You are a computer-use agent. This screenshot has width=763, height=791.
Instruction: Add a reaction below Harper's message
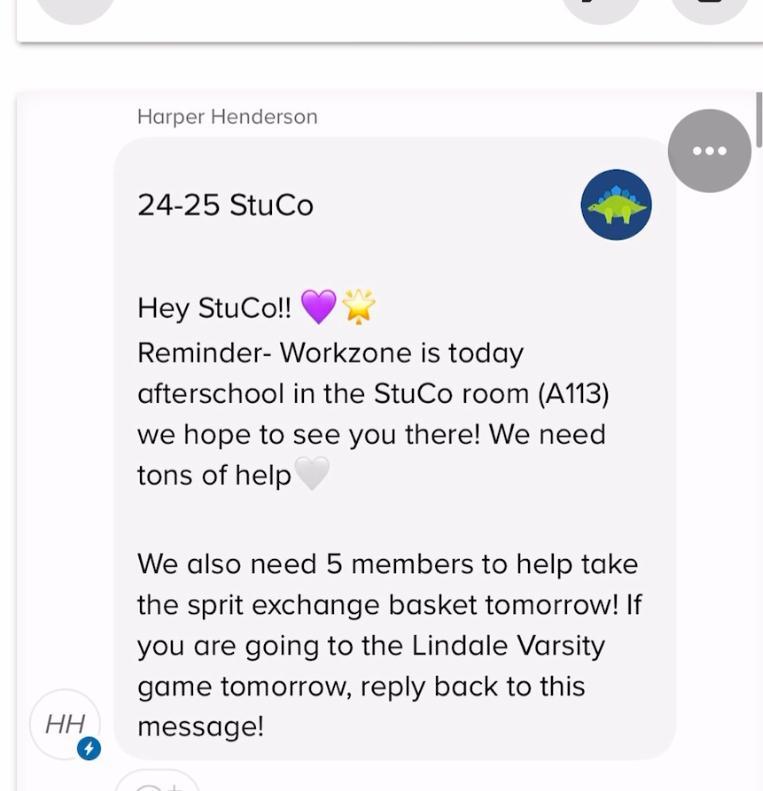click(158, 781)
